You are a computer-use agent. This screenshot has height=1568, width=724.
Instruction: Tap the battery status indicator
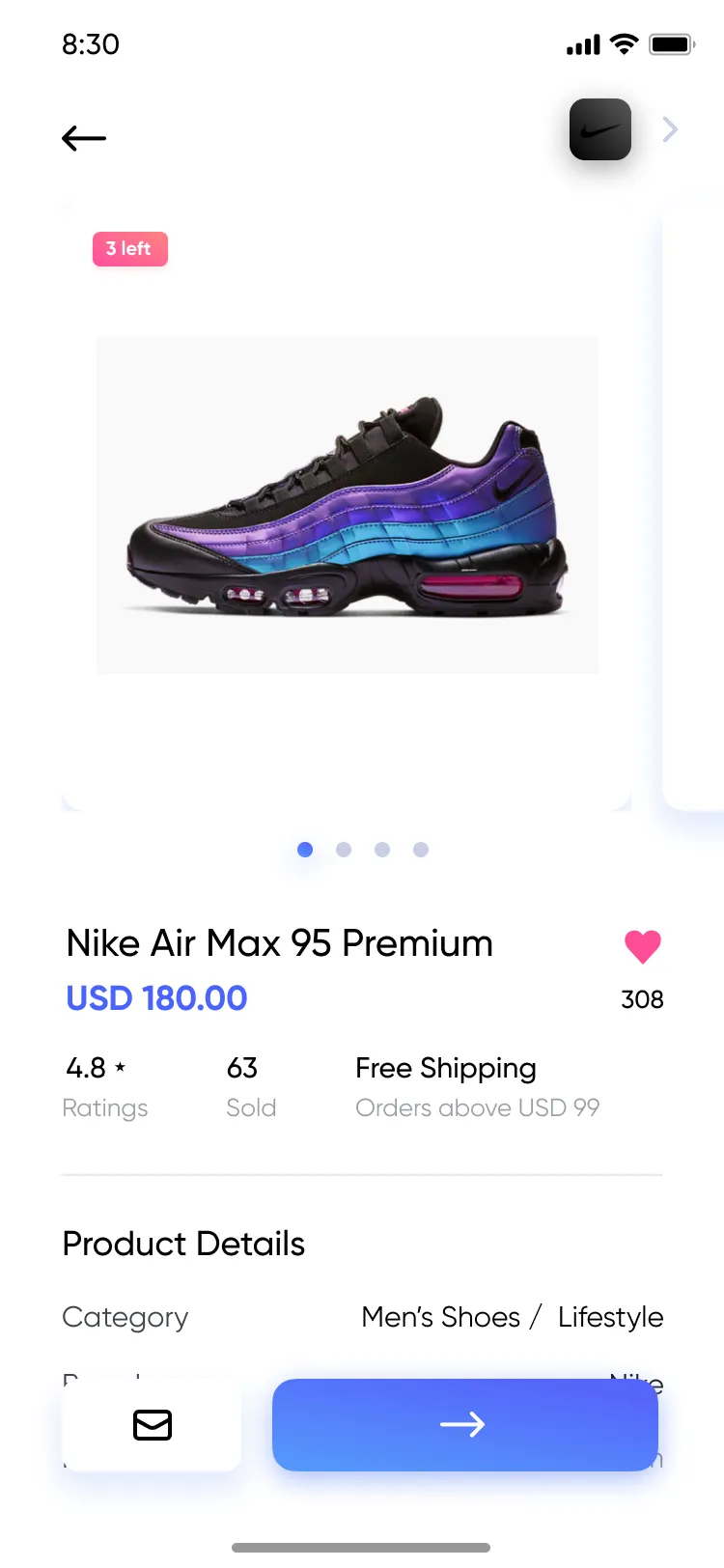[x=671, y=43]
